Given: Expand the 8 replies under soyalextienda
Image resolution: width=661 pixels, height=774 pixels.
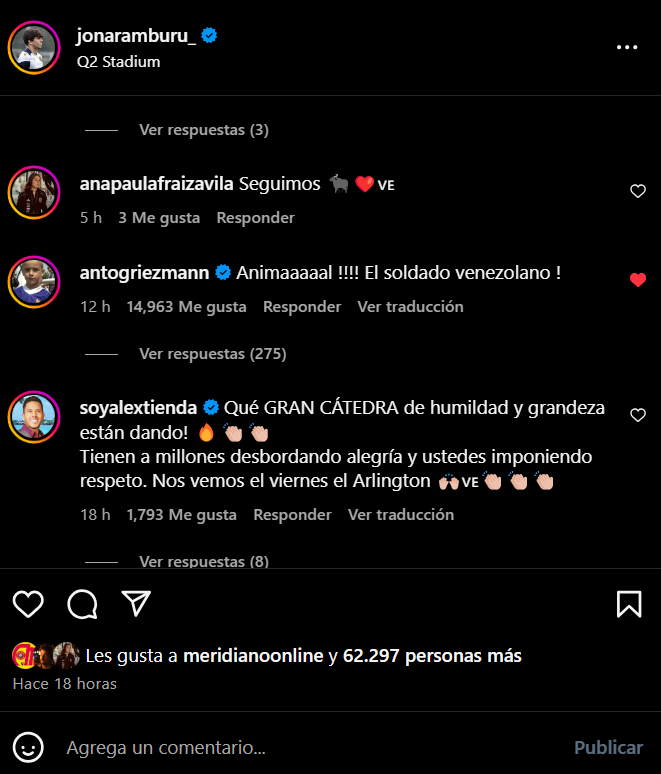Looking at the screenshot, I should [203, 561].
